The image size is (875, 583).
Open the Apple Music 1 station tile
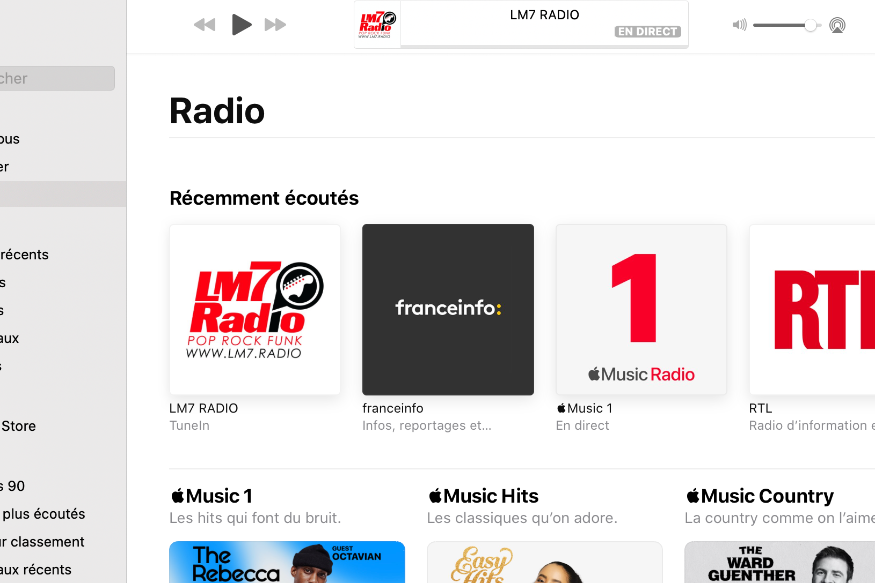coord(641,309)
